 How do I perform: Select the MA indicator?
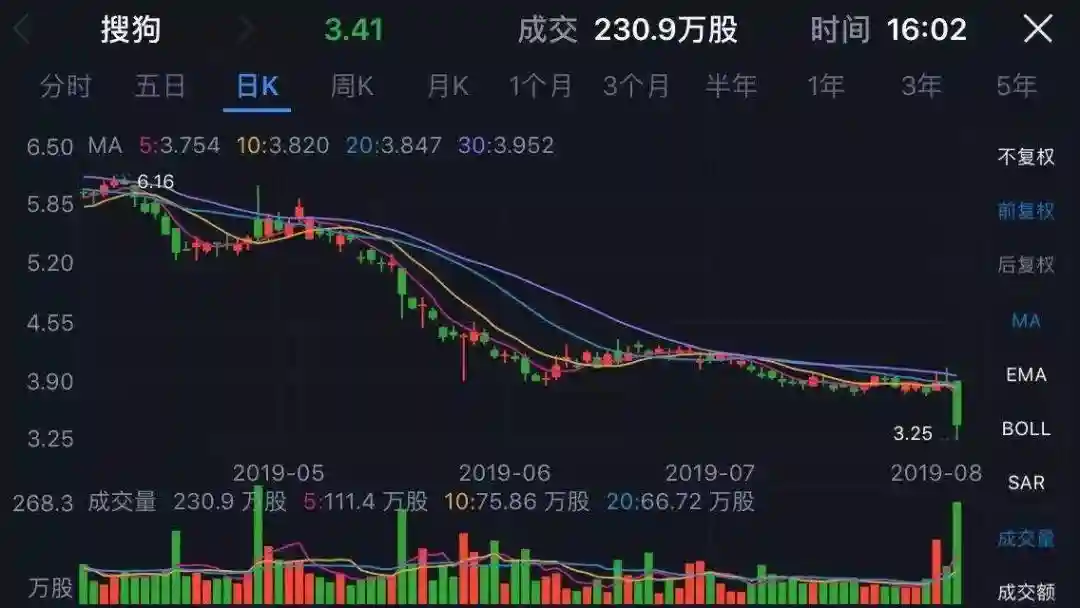[1026, 320]
